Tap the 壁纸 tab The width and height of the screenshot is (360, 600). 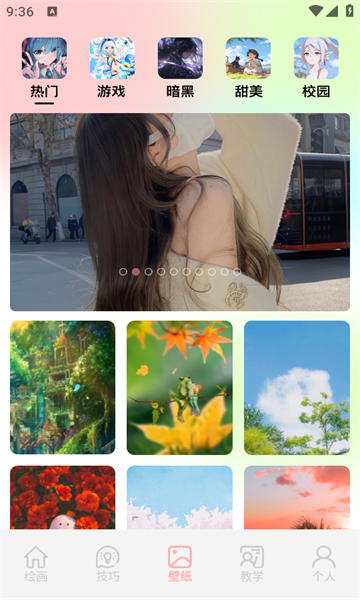point(180,564)
